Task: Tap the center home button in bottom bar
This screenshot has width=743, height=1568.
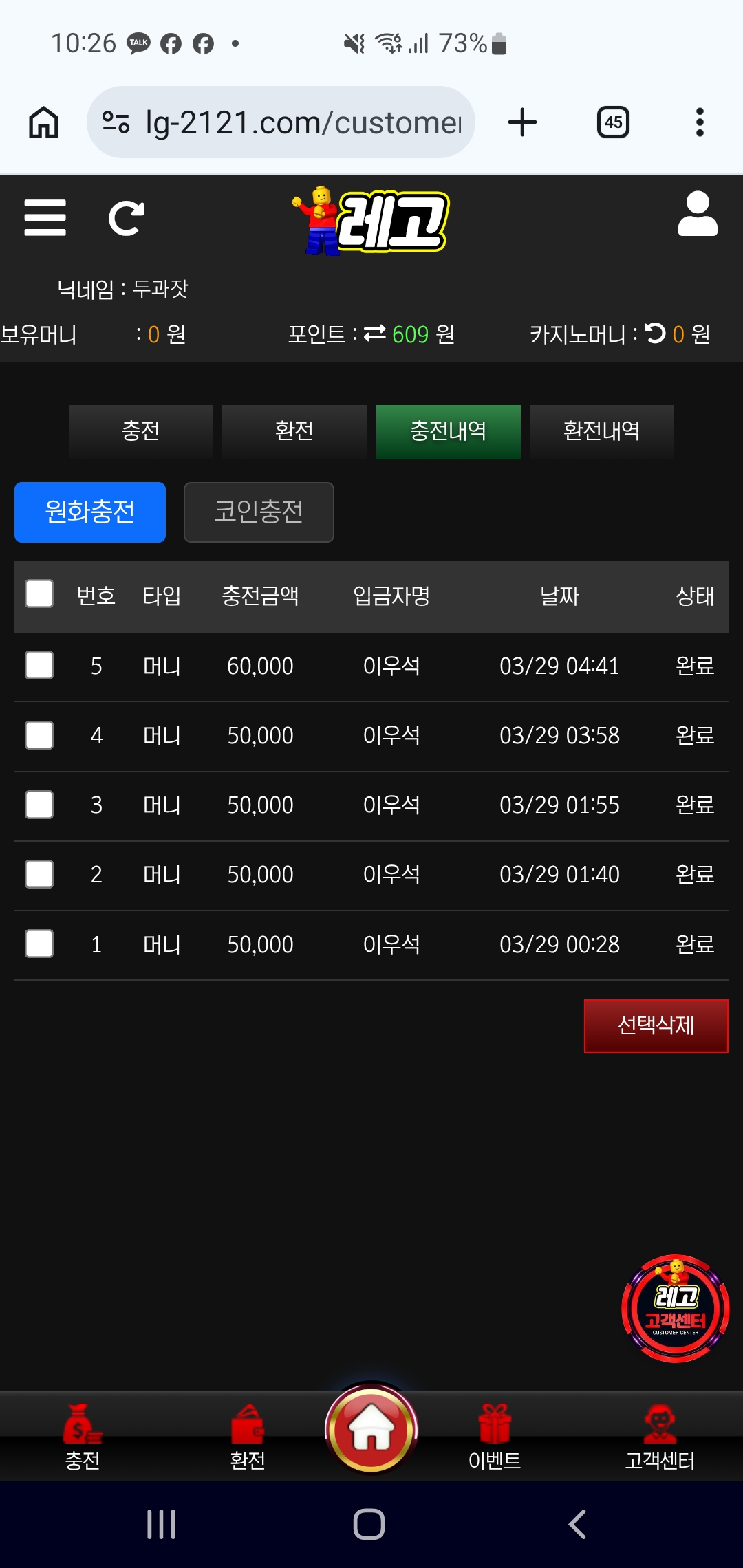Action: [x=371, y=1429]
